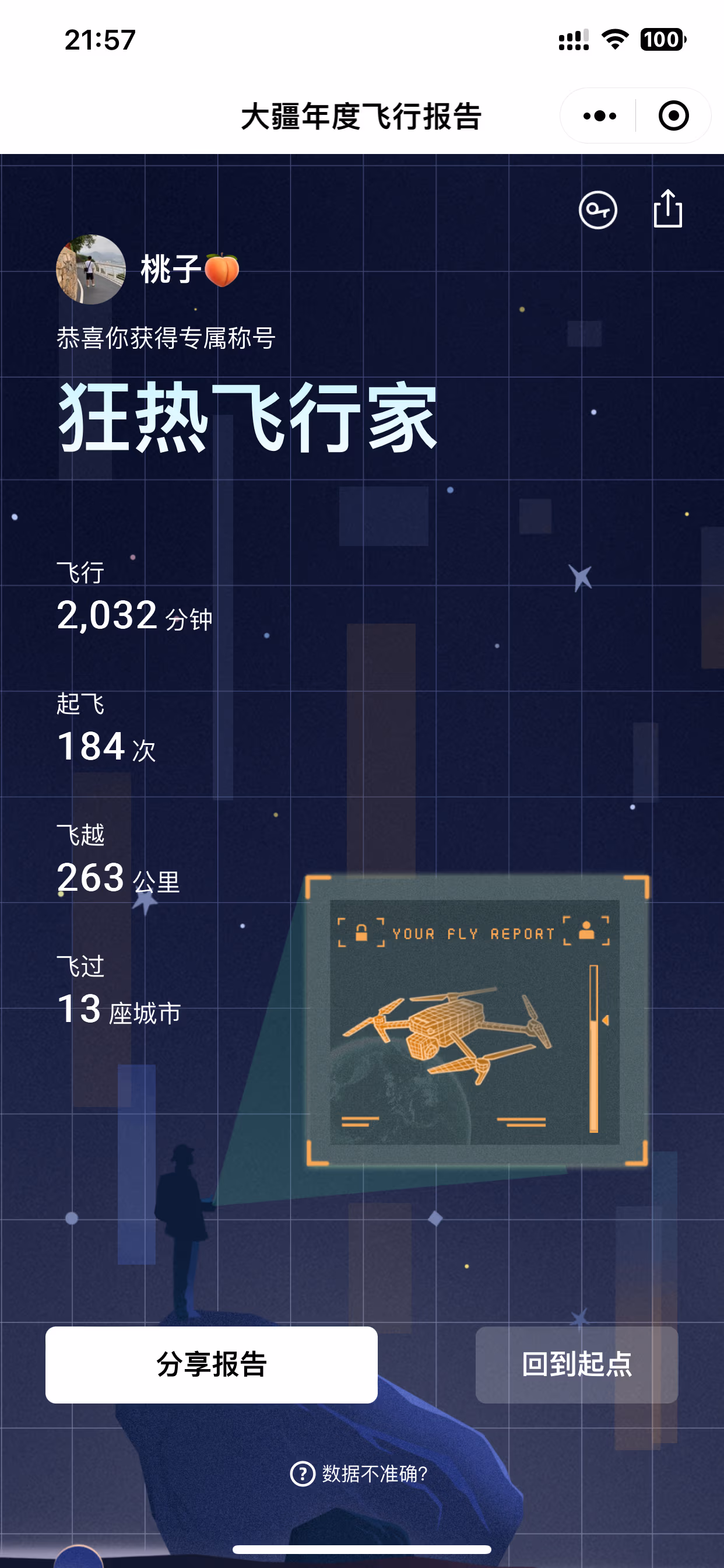Open the mini program overflow menu
The height and width of the screenshot is (1568, 724).
point(599,116)
